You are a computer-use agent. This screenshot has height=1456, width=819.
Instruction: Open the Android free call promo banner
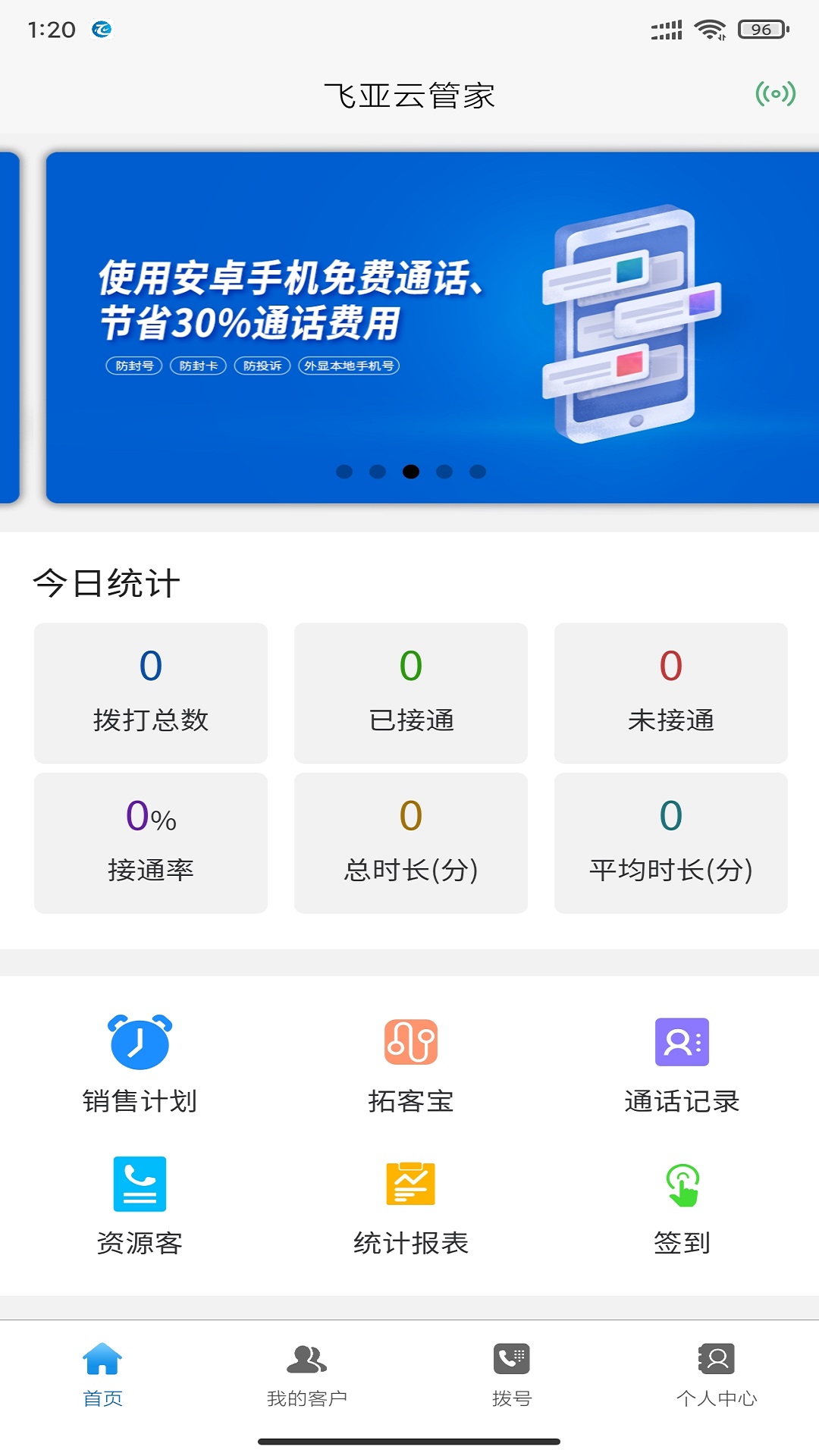[x=432, y=328]
